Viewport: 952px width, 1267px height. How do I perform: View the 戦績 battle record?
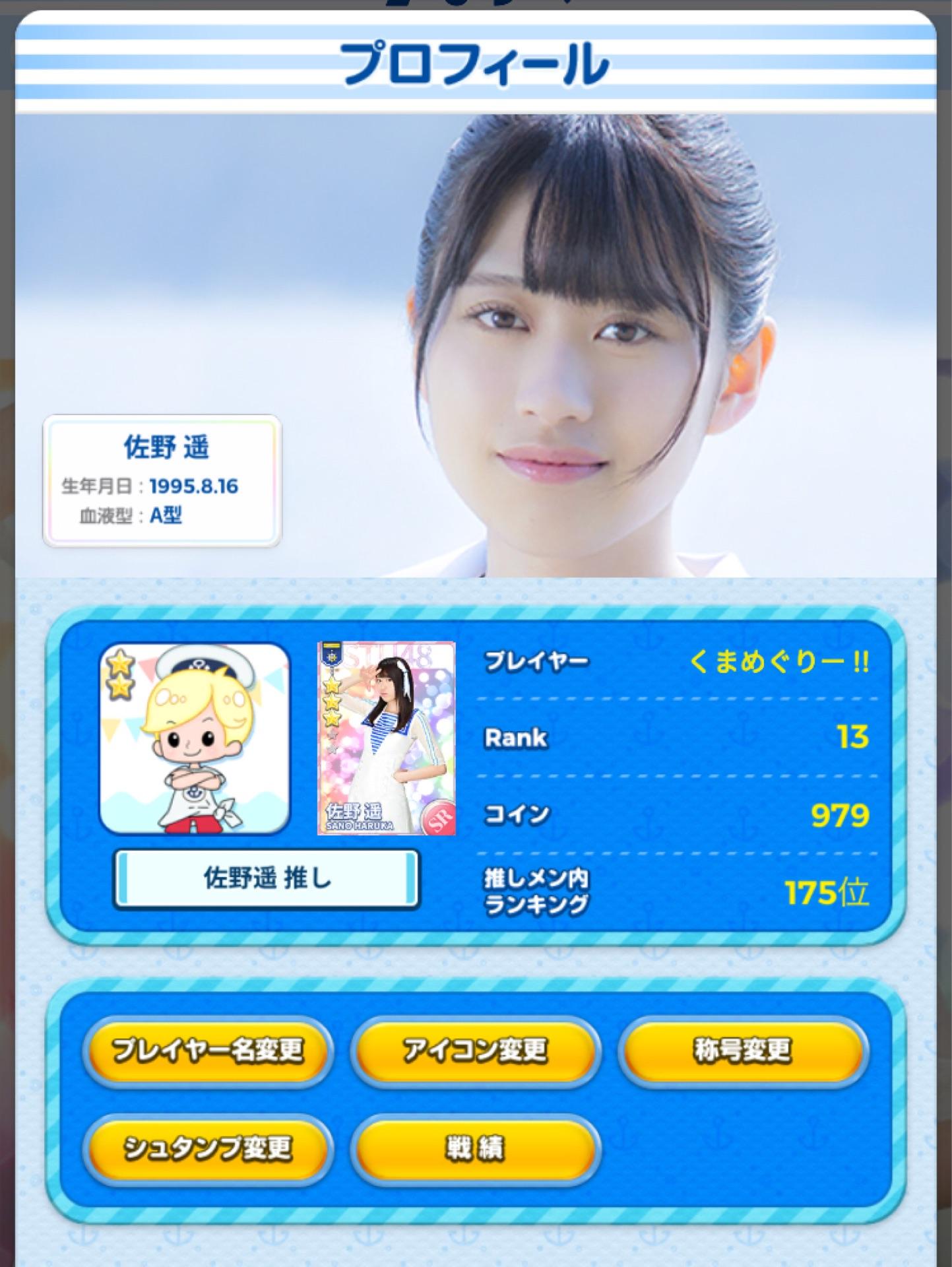pyautogui.click(x=475, y=1149)
